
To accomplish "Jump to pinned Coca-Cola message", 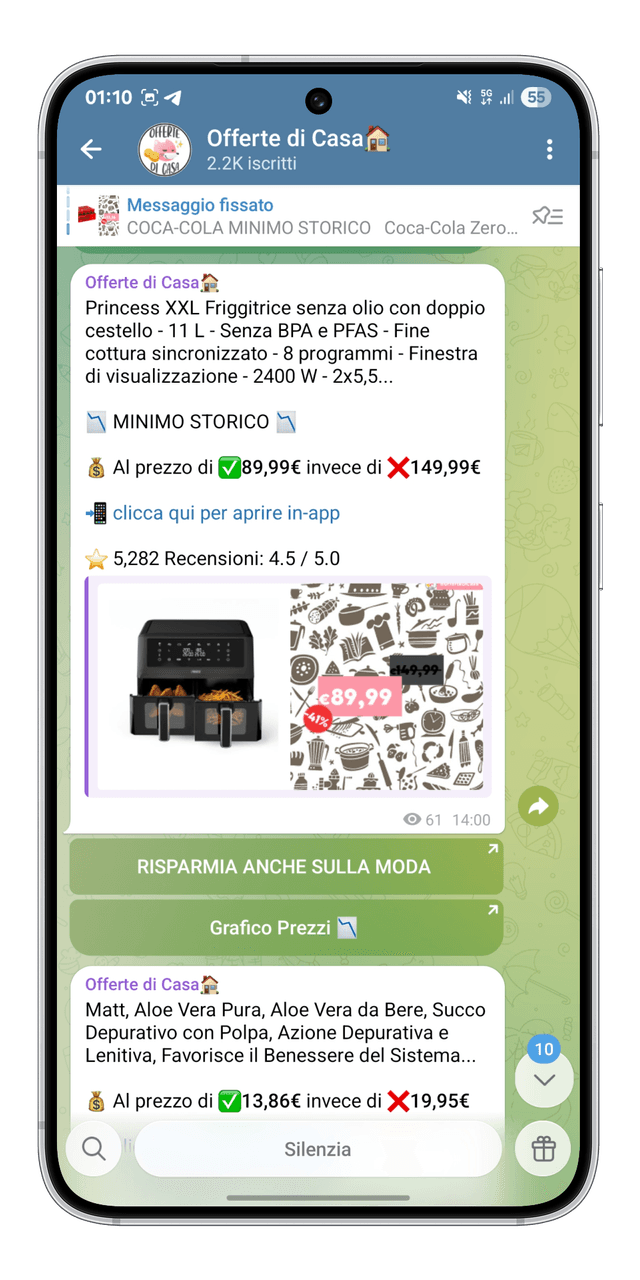I will pos(320,216).
